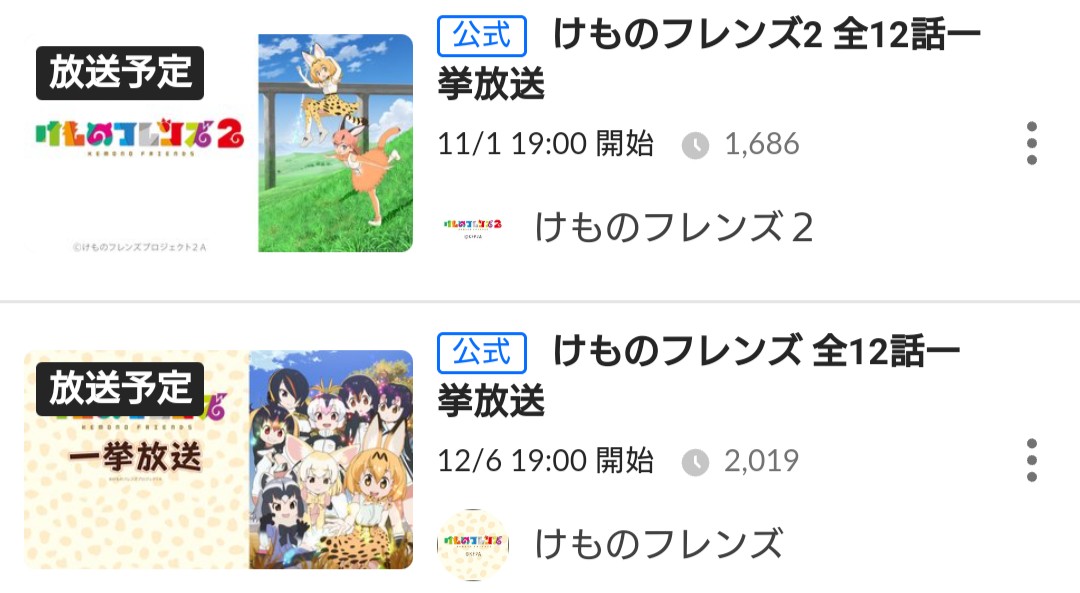
Task: Open けものフレンズ2 全12話一挙放送 thumbnail
Action: click(x=219, y=143)
